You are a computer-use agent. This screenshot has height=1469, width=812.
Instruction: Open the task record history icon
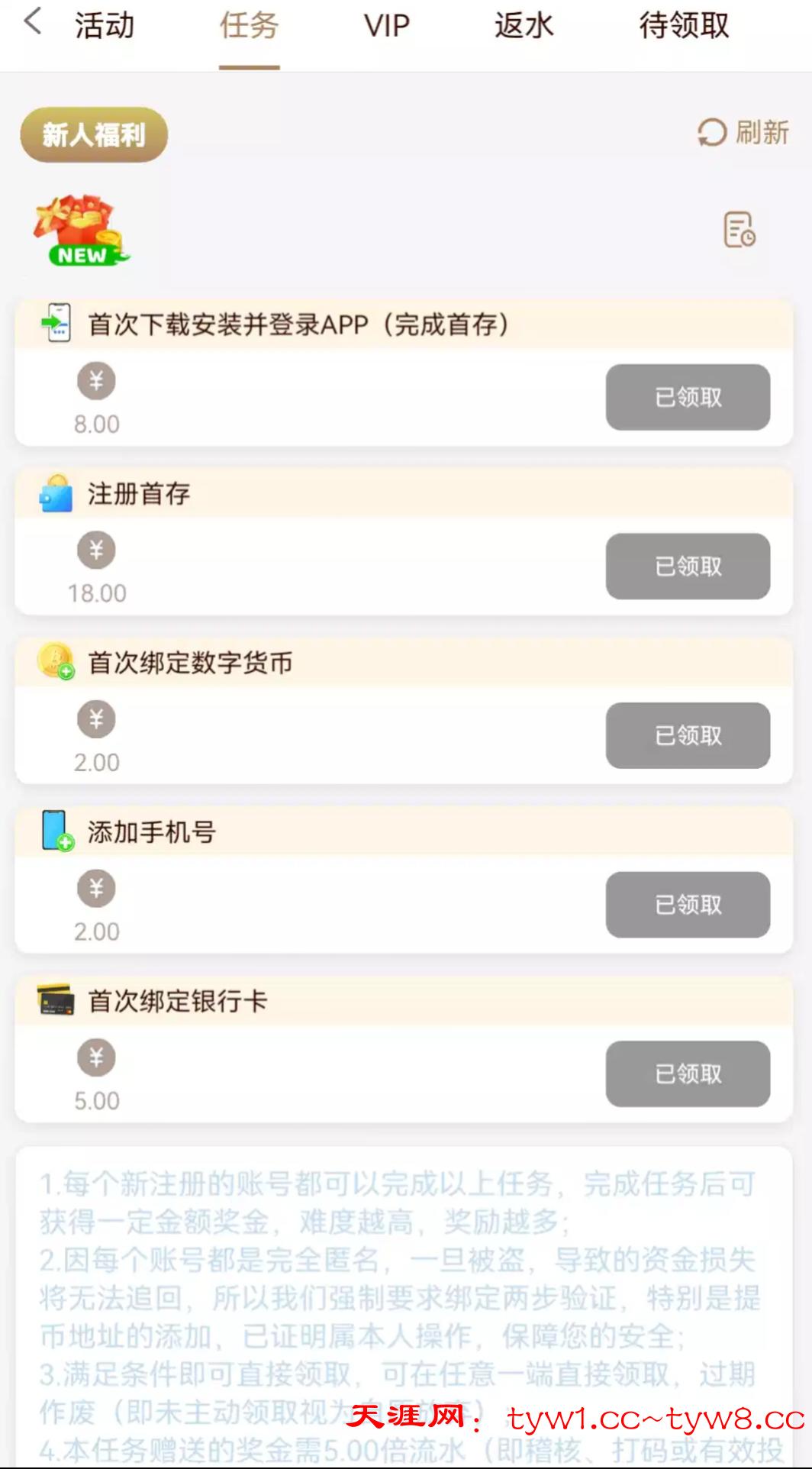click(x=739, y=230)
